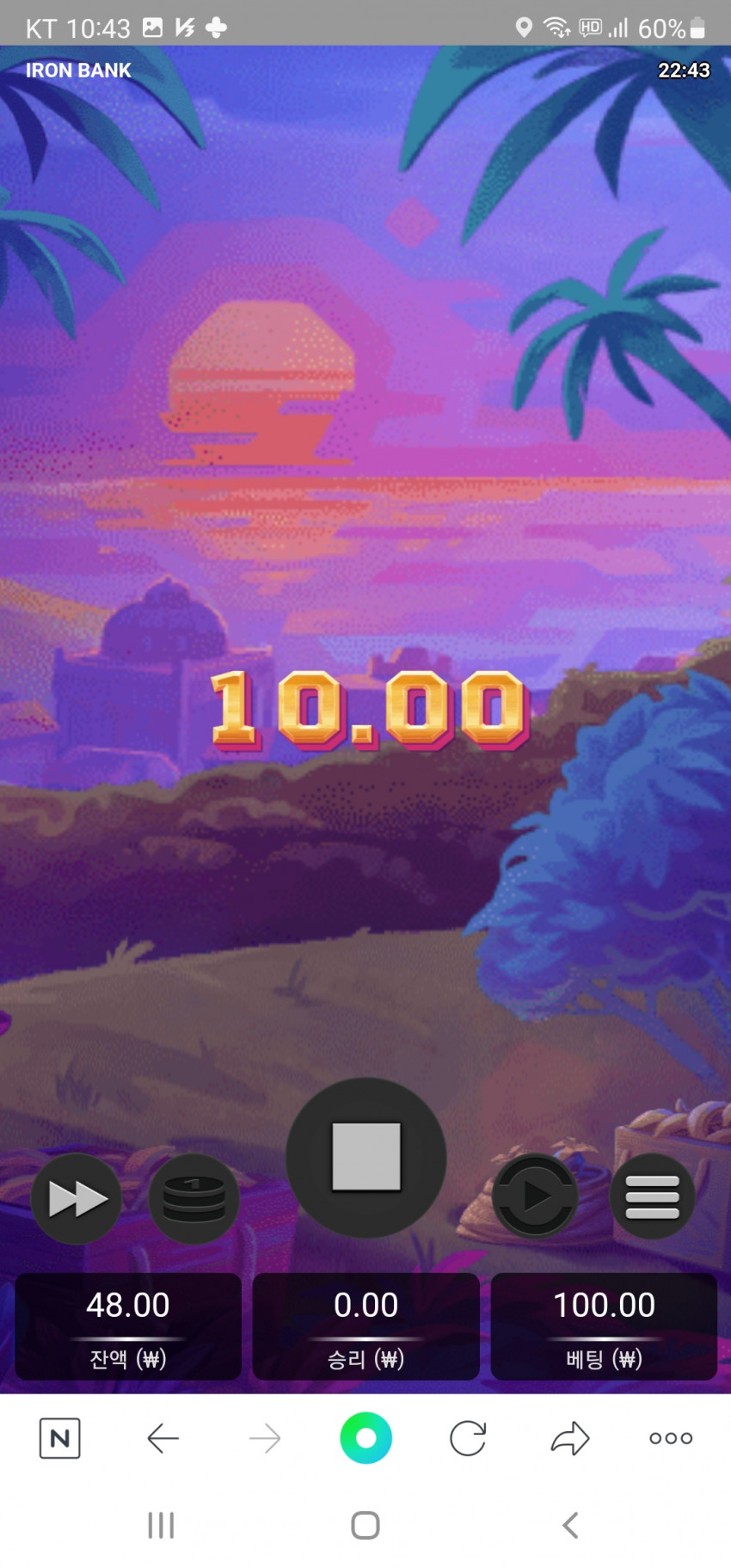This screenshot has width=731, height=1568.
Task: Start autoplay spins
Action: click(535, 1196)
